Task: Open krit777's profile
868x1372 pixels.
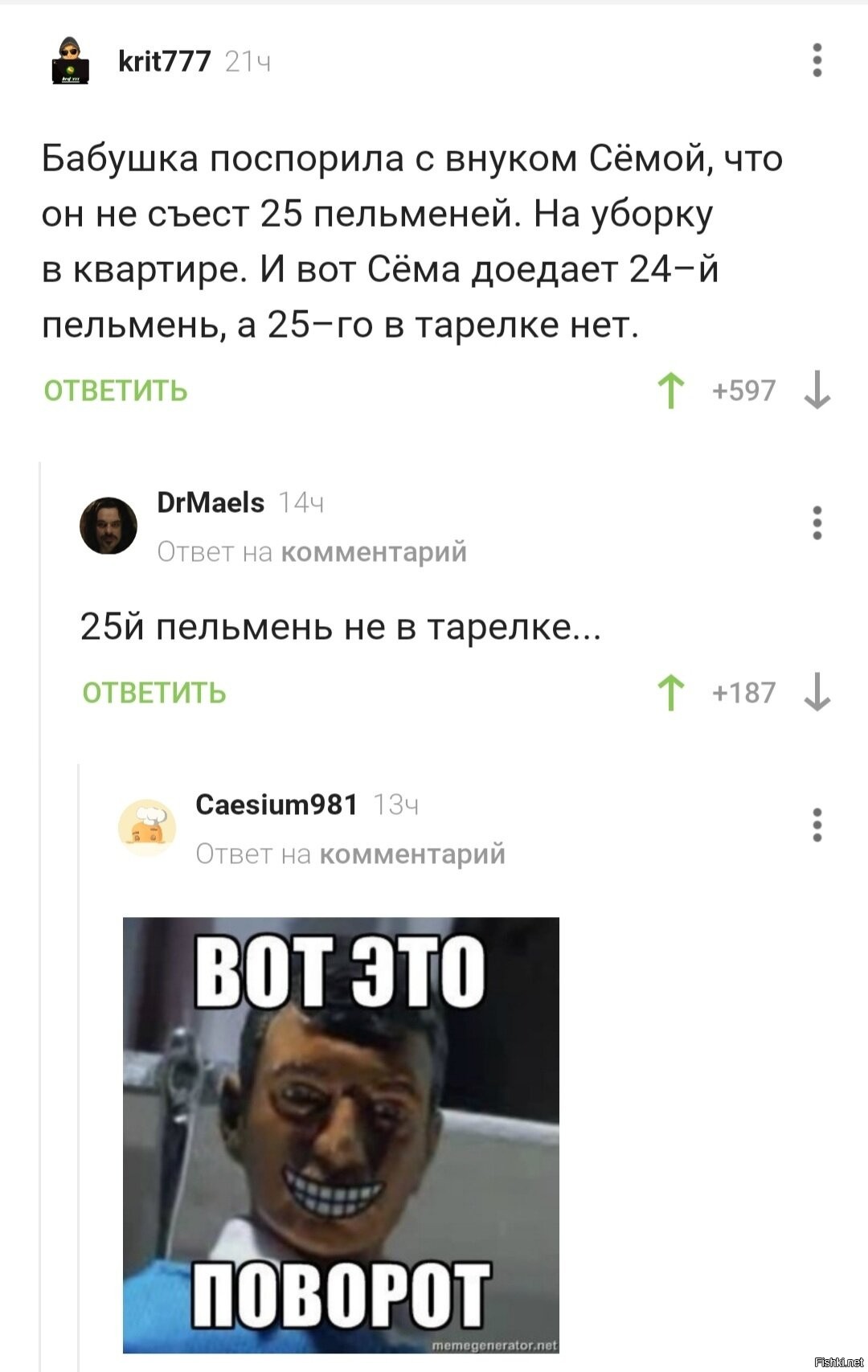Action: tap(164, 61)
